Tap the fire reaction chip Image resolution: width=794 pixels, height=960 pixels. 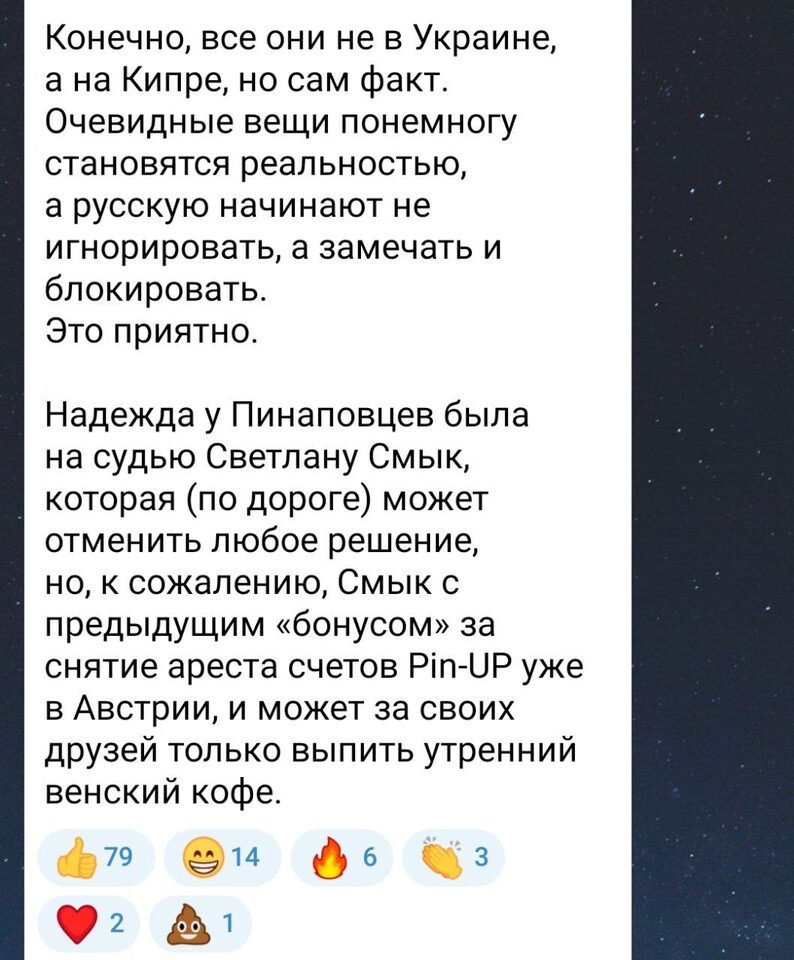[x=338, y=858]
